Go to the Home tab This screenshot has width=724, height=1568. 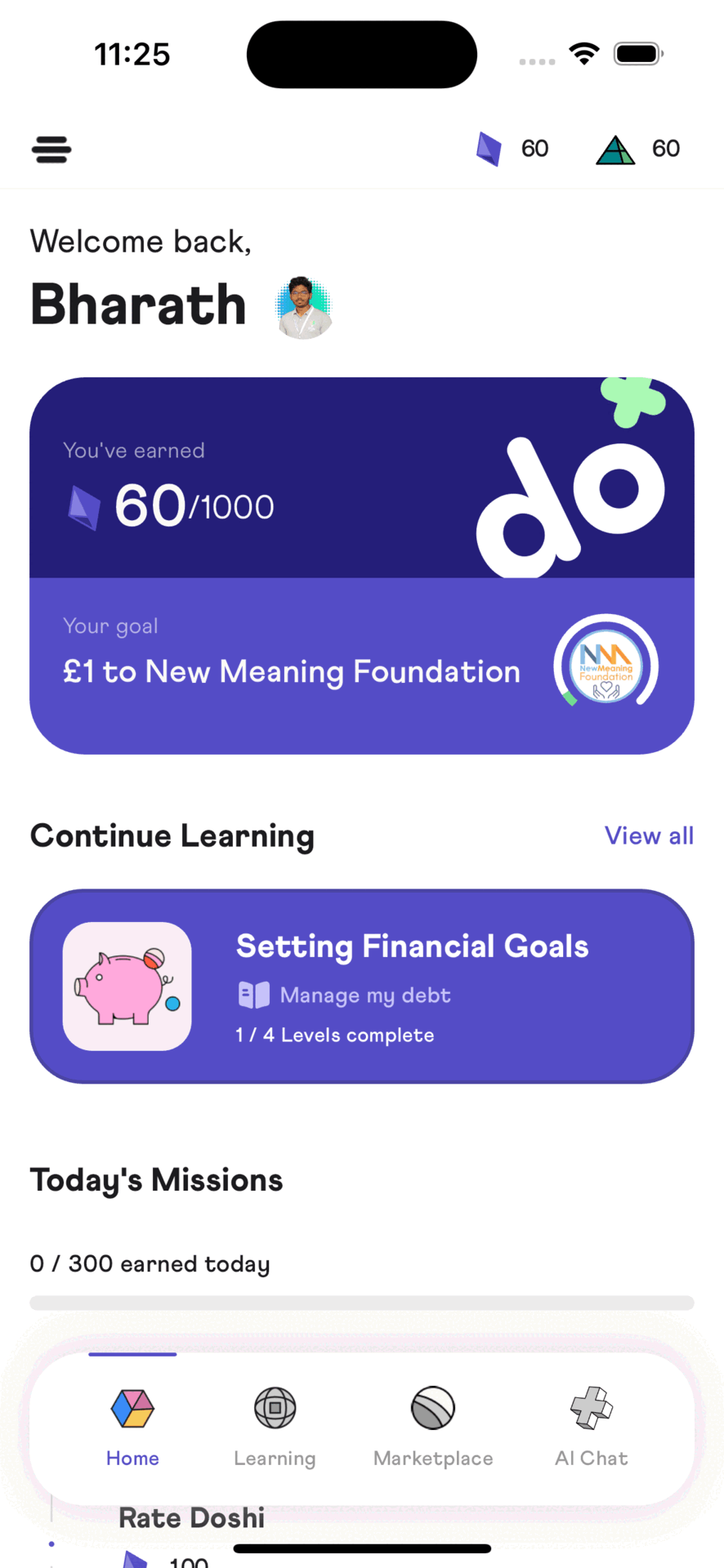point(132,1426)
